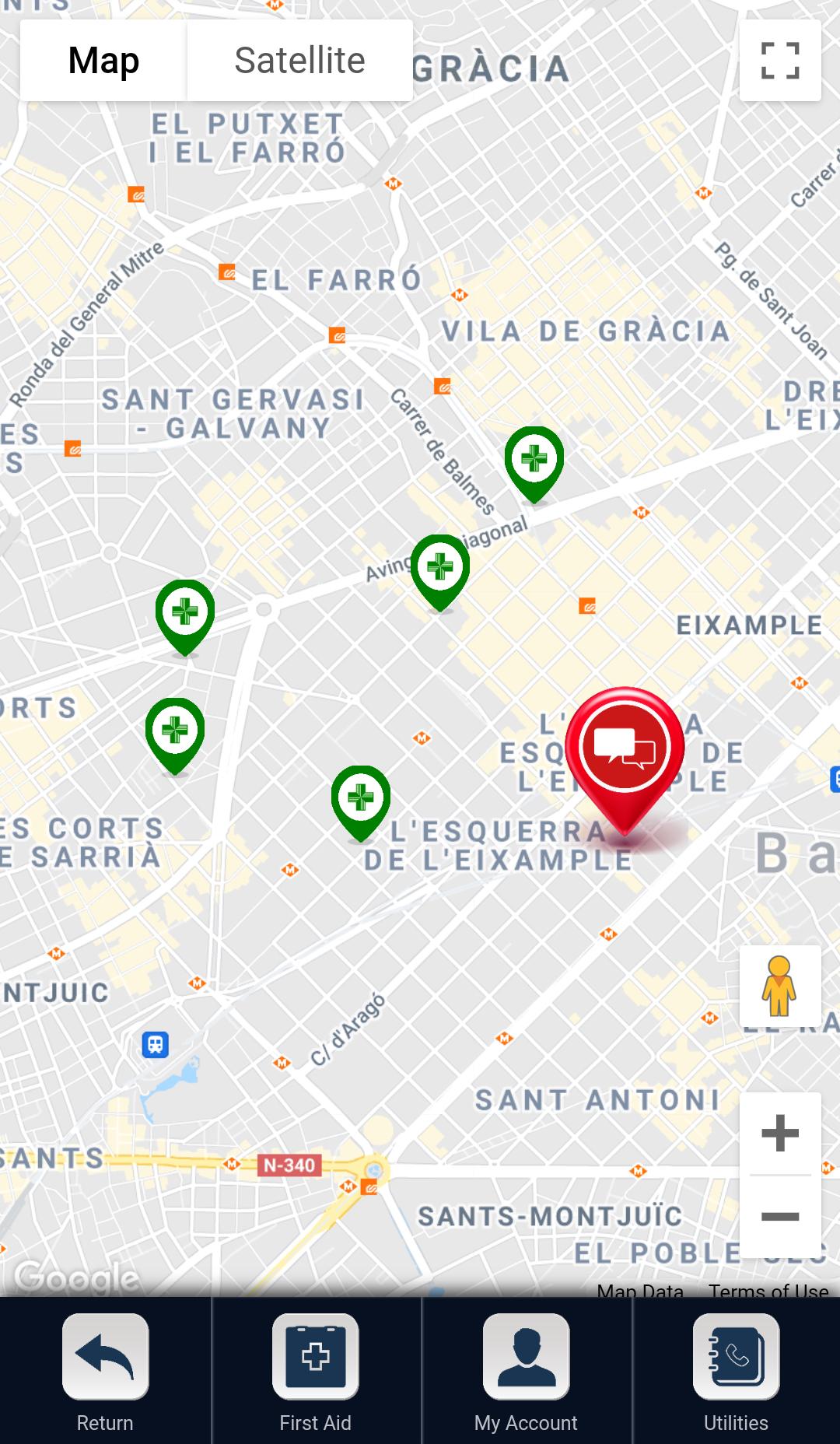
Task: Open Terms of Use link
Action: (768, 1290)
